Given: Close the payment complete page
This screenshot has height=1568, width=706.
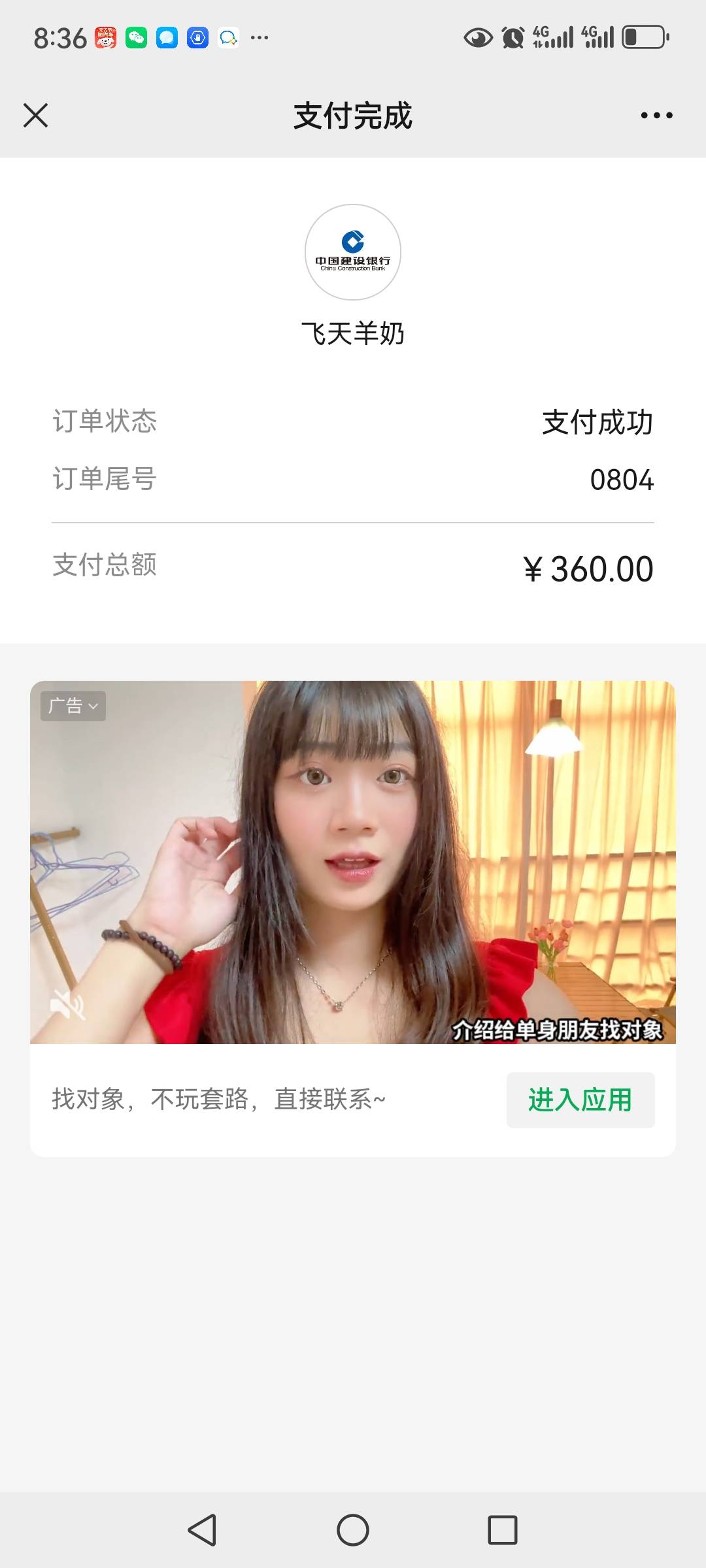Looking at the screenshot, I should click(35, 116).
